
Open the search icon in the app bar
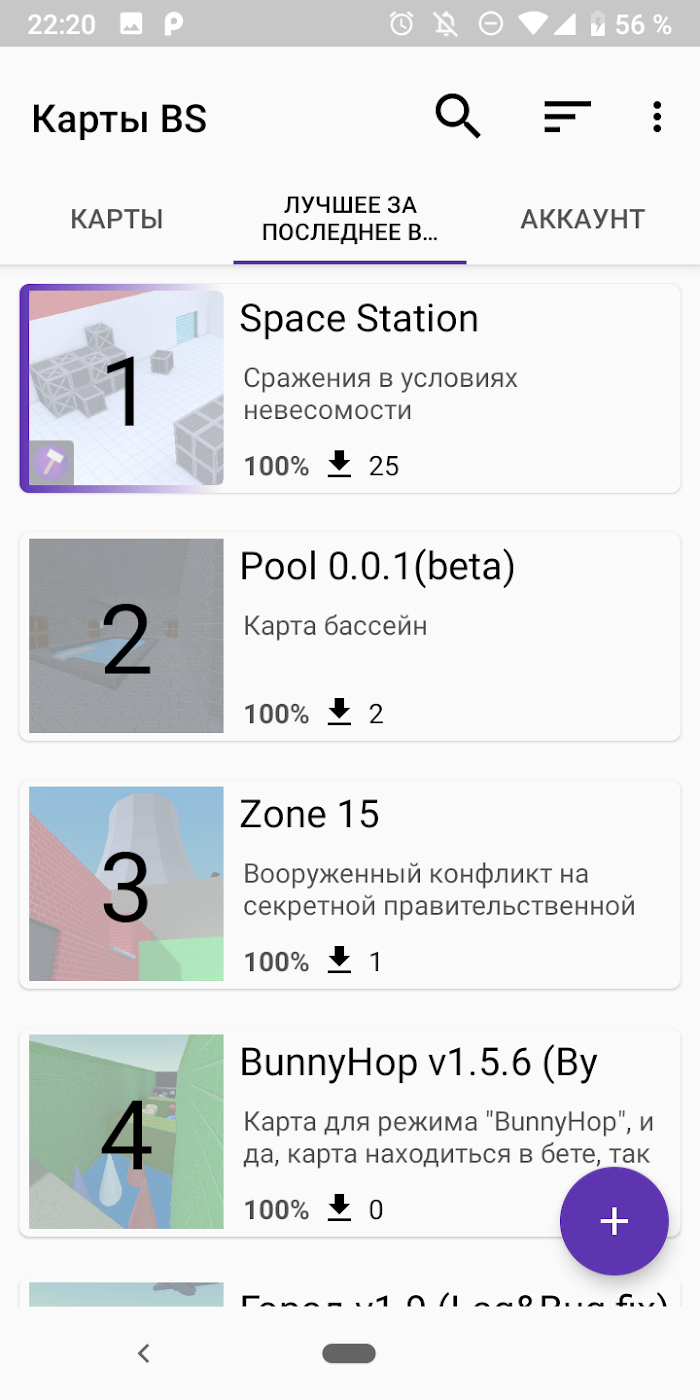458,117
